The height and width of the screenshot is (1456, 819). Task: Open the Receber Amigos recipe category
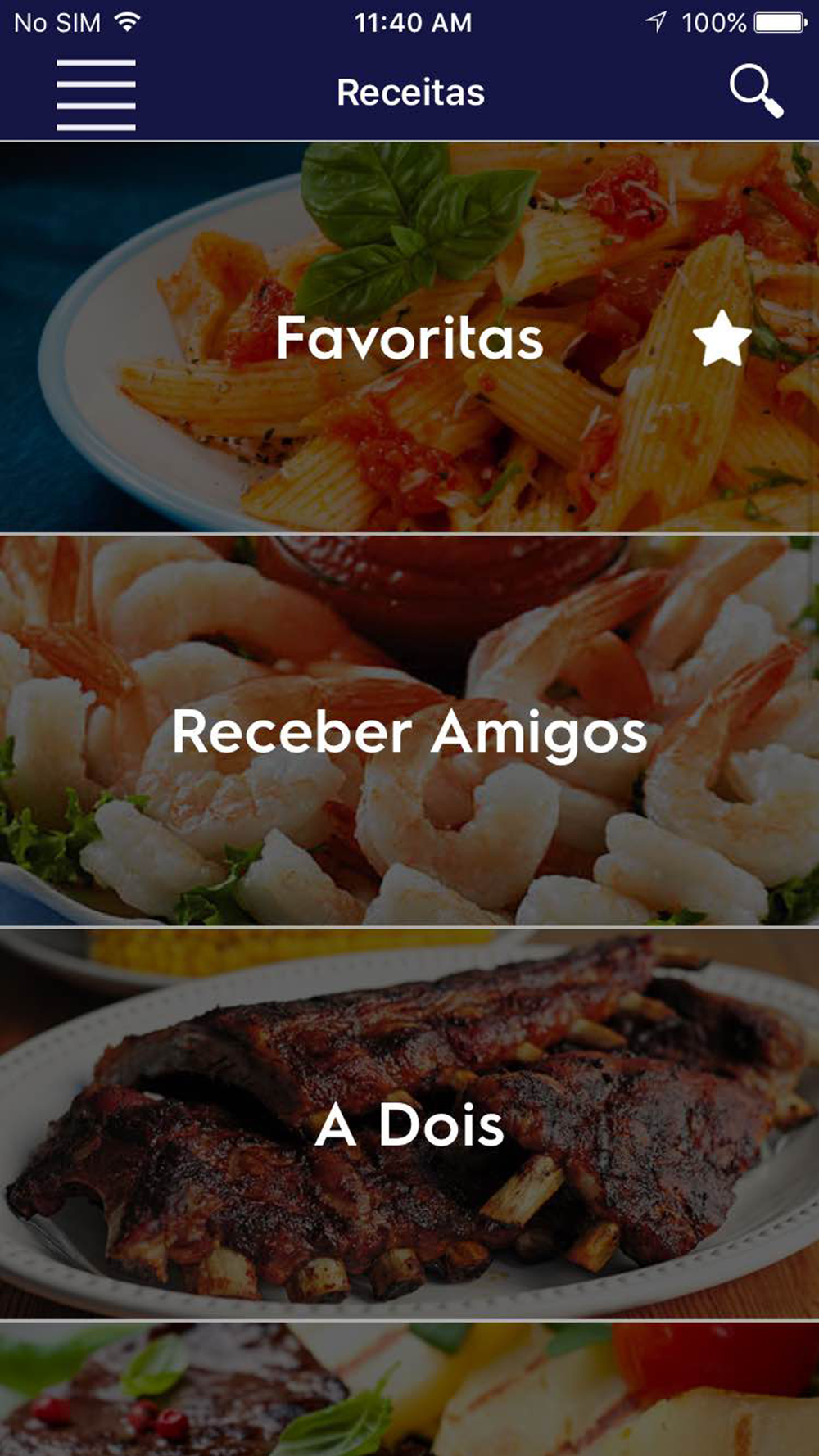(x=409, y=731)
